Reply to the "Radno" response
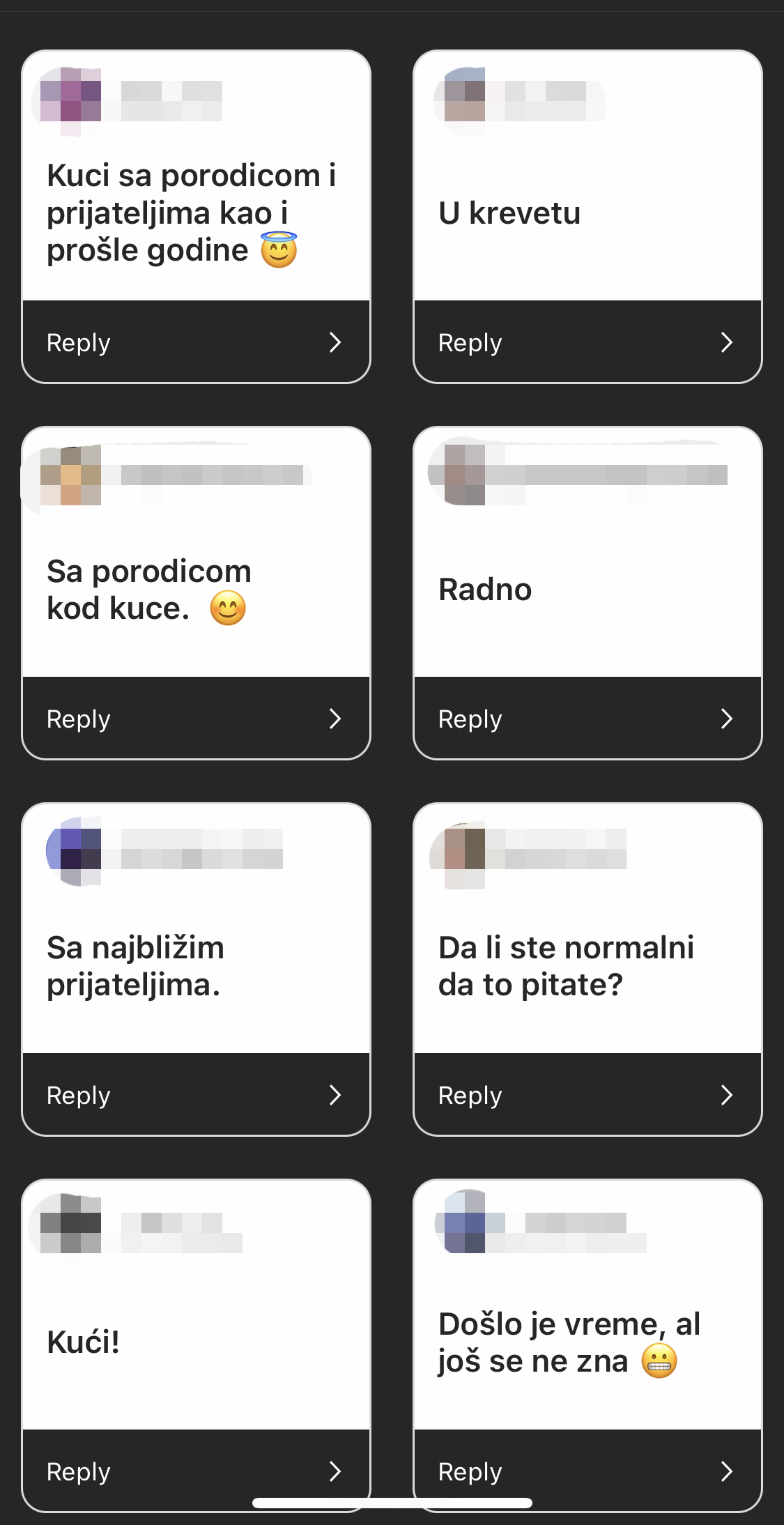Screen dimensions: 784x1525 click(x=587, y=719)
